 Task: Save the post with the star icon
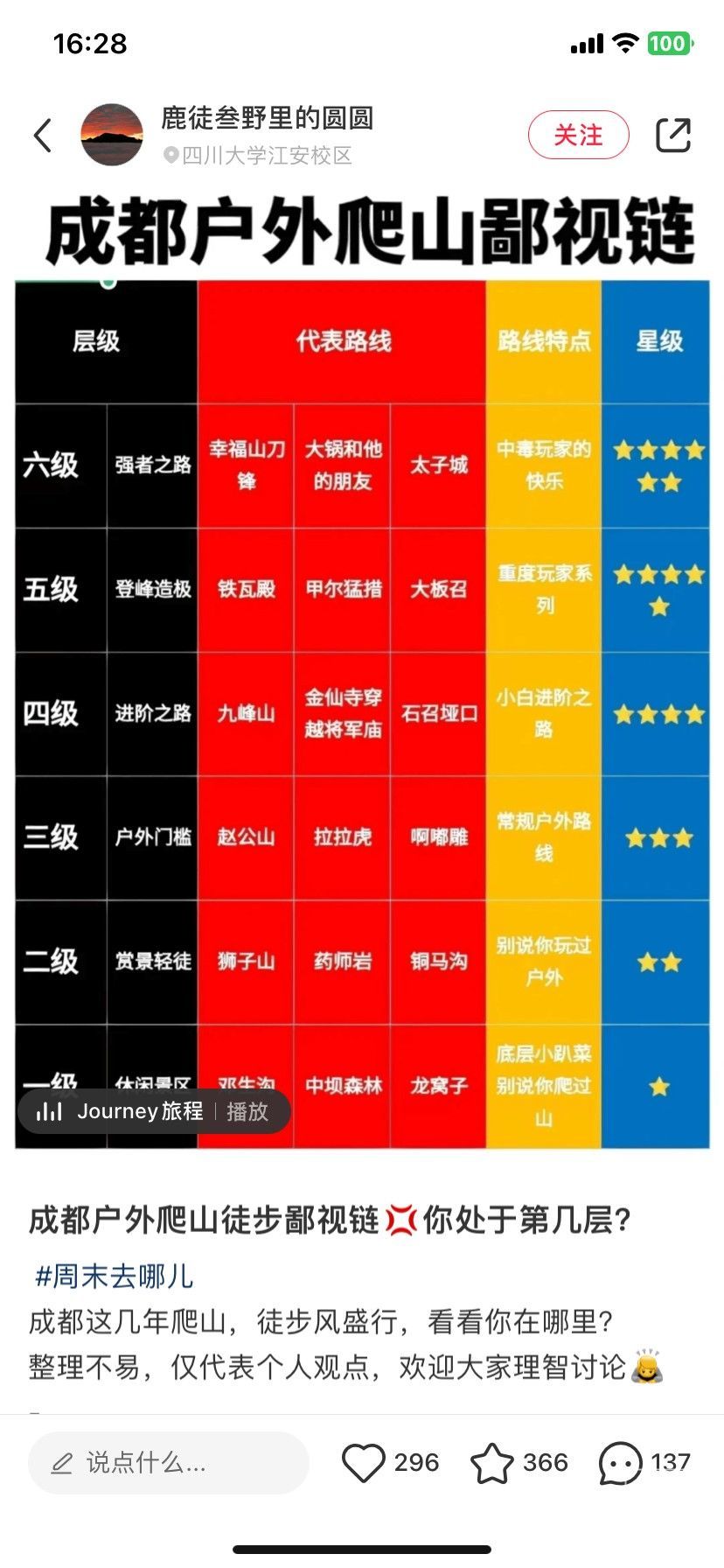(x=492, y=1462)
